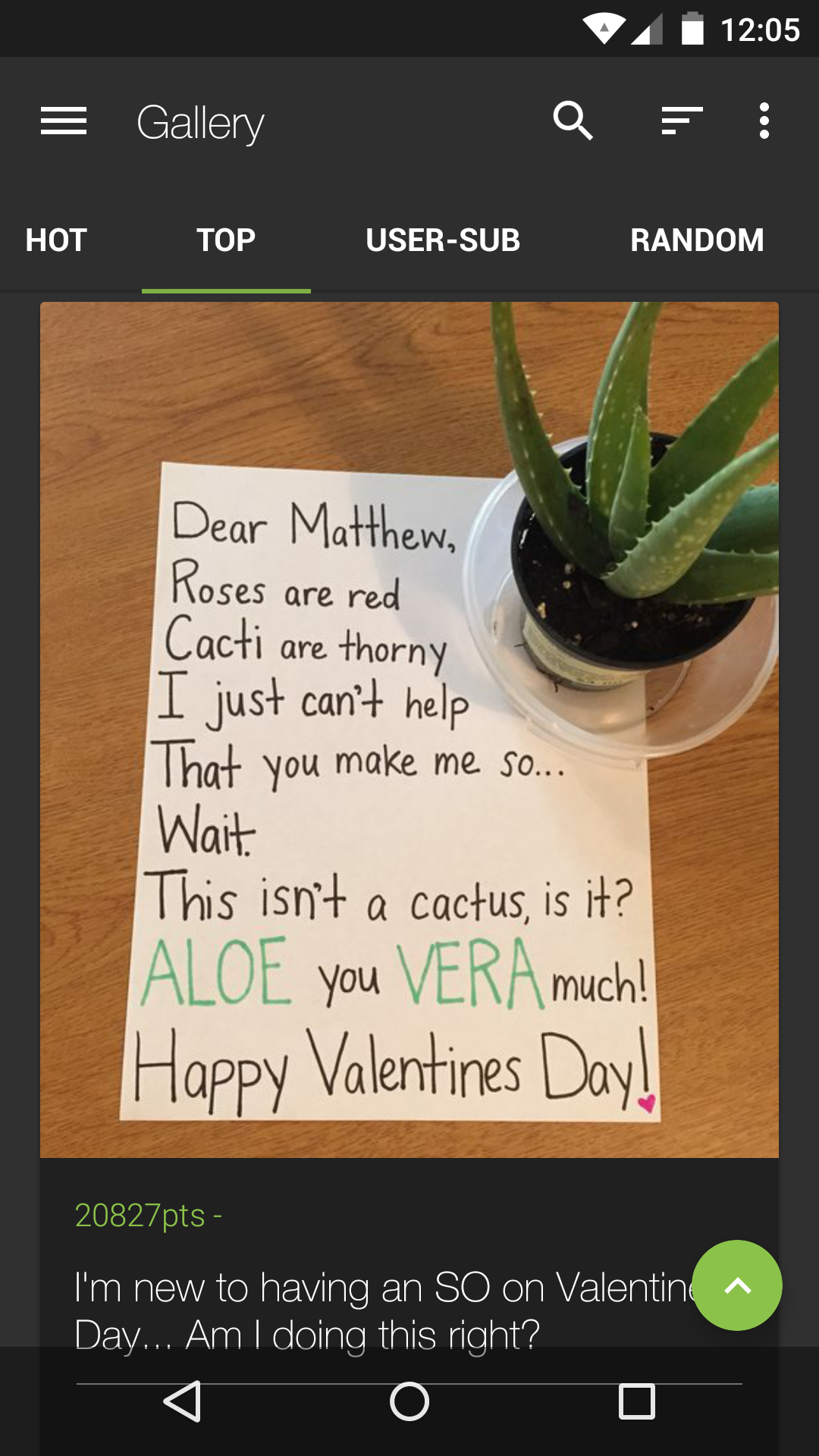Tap the green scroll-to-top button

point(737,1285)
